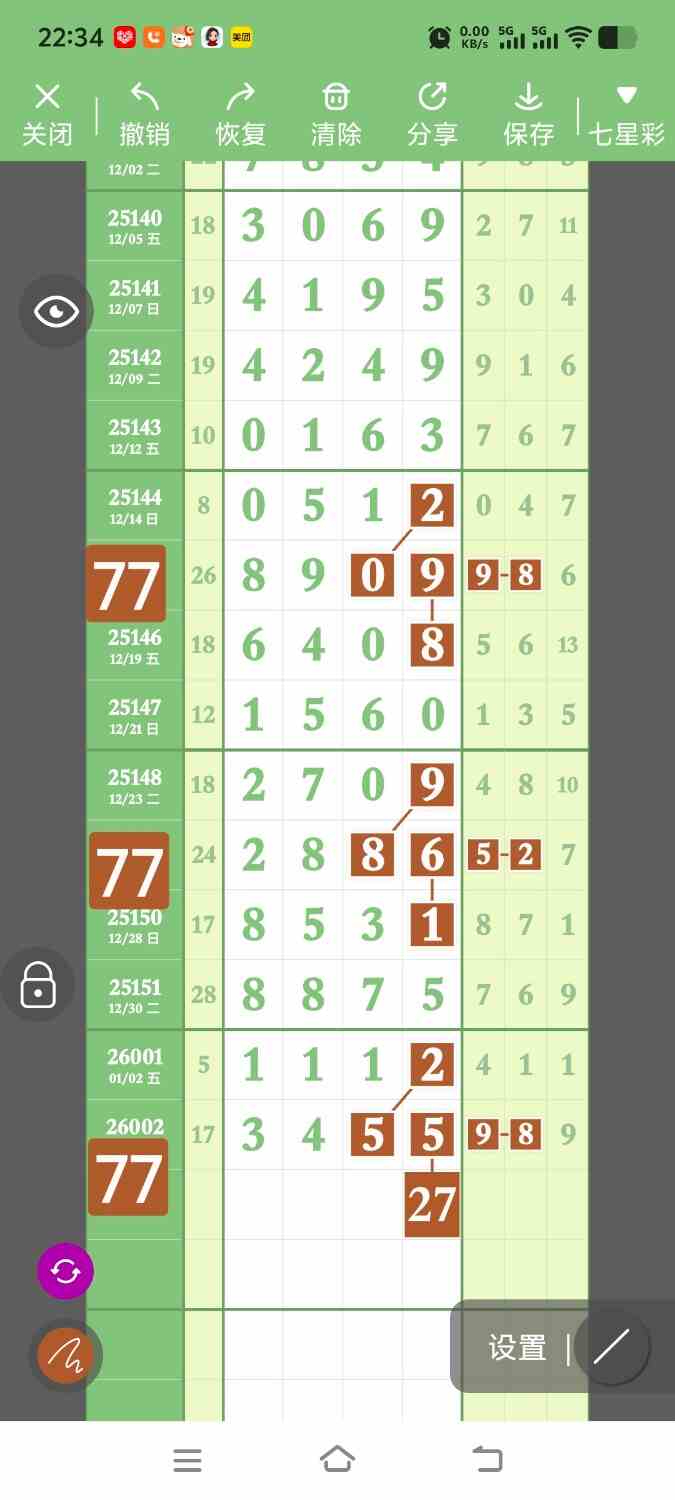Open 设置 settings panel

tap(517, 1348)
